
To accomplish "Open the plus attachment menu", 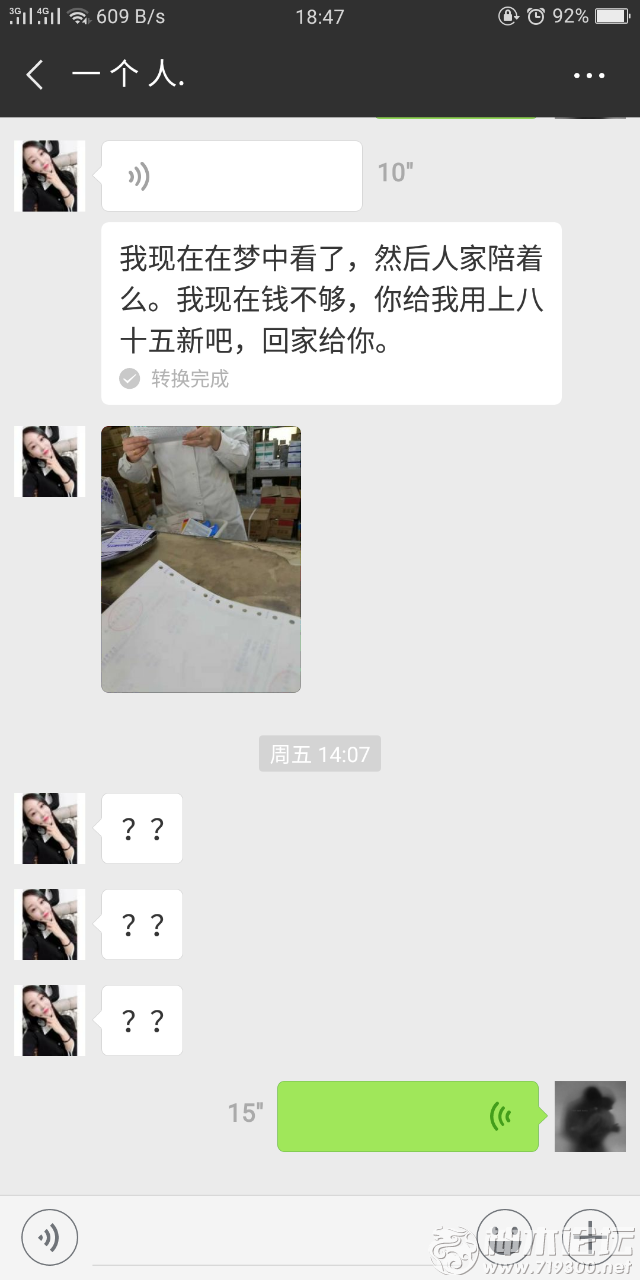I will click(590, 1238).
